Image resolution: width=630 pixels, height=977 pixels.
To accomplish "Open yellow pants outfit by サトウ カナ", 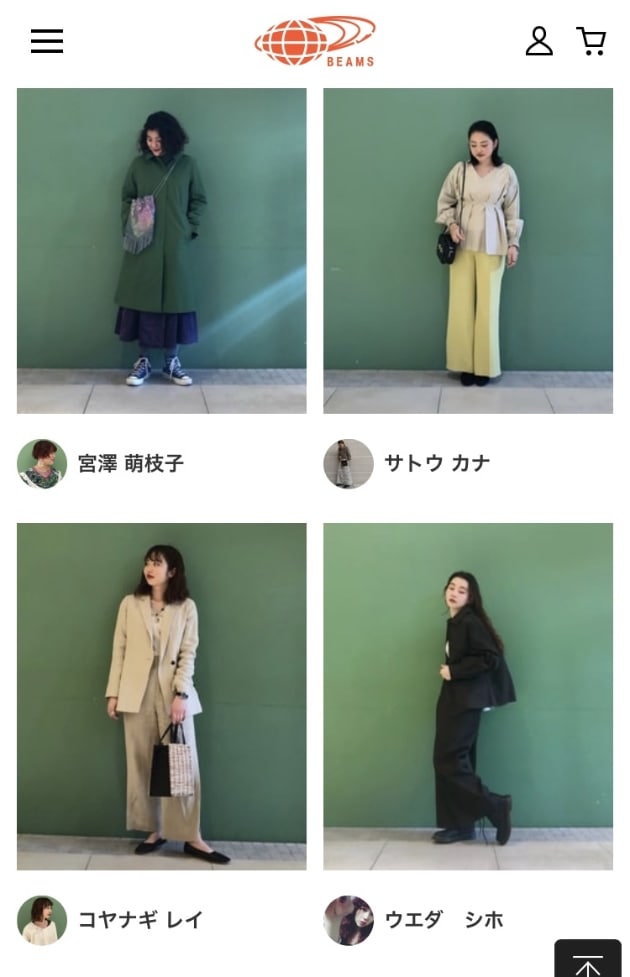I will pos(468,250).
